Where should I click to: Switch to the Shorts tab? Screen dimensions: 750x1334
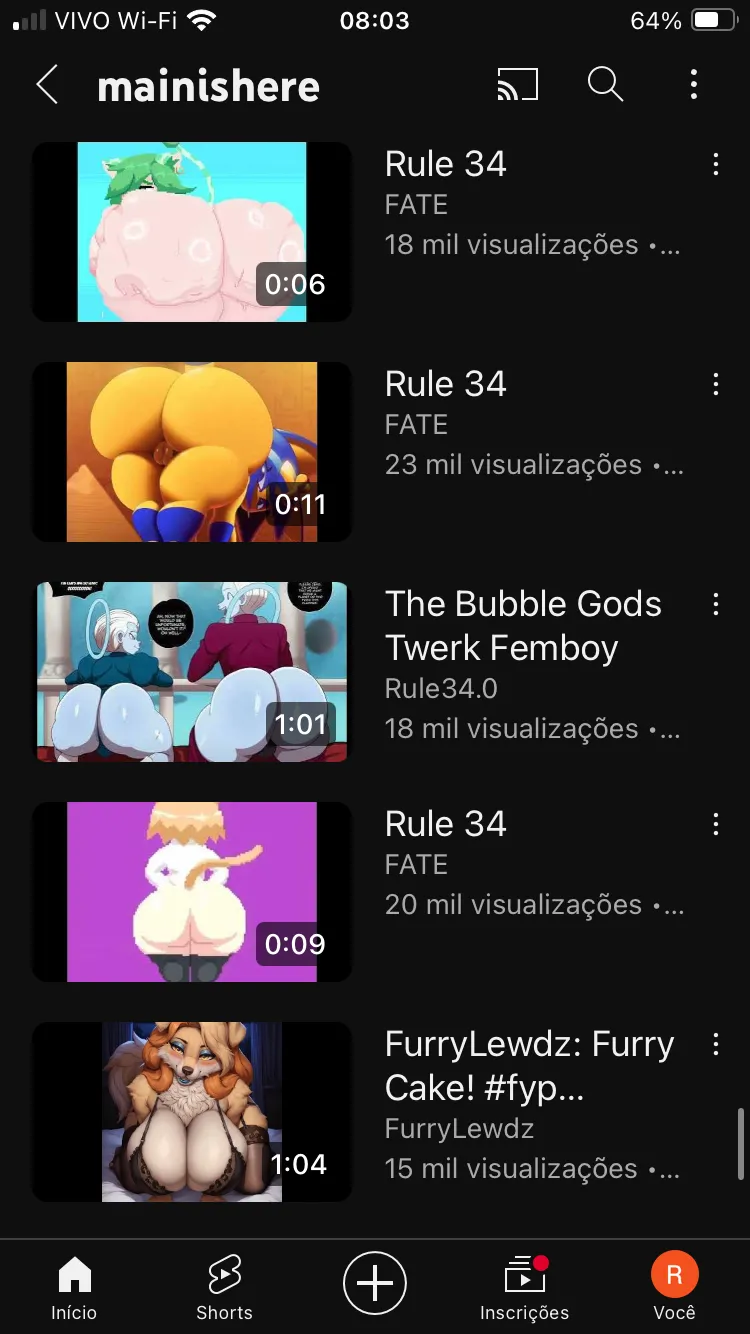(224, 1289)
